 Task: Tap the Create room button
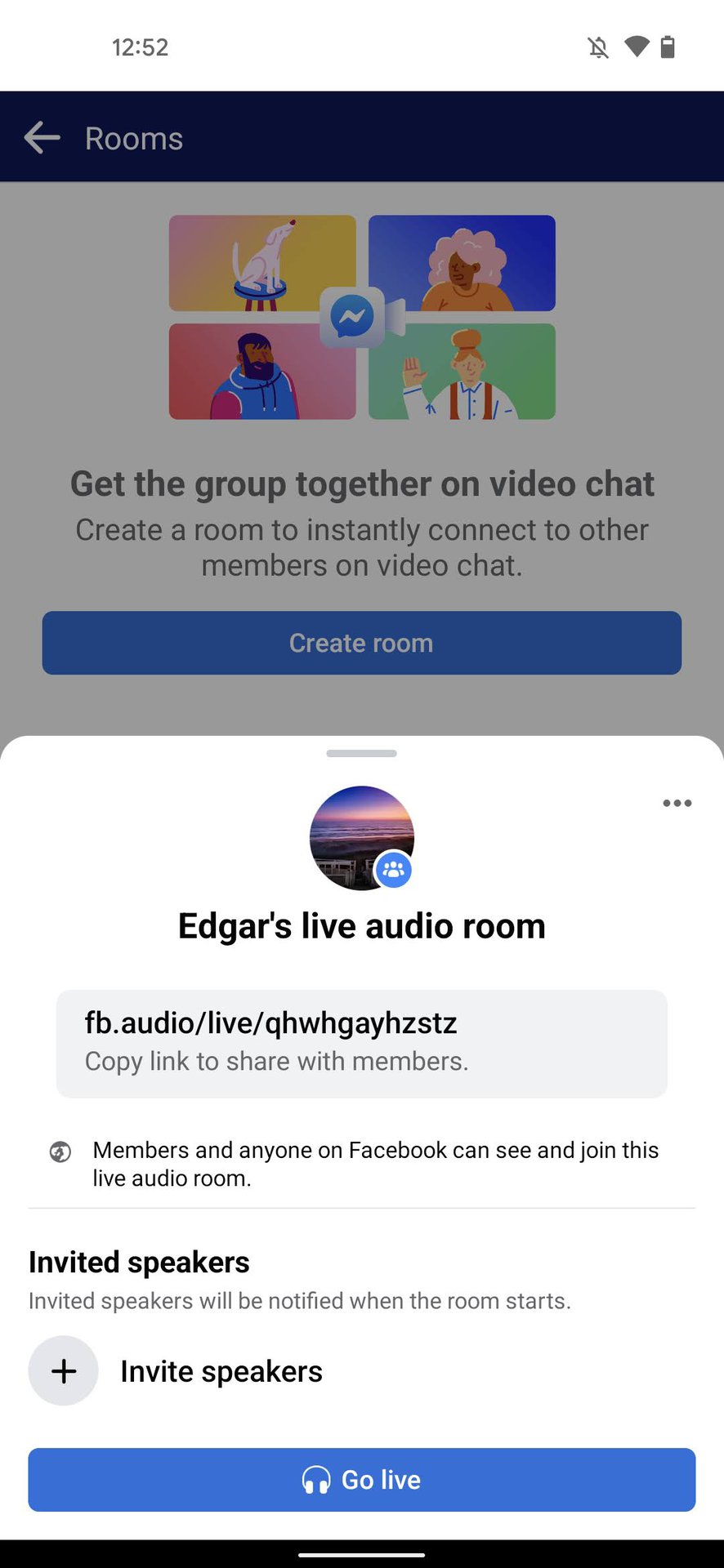361,643
